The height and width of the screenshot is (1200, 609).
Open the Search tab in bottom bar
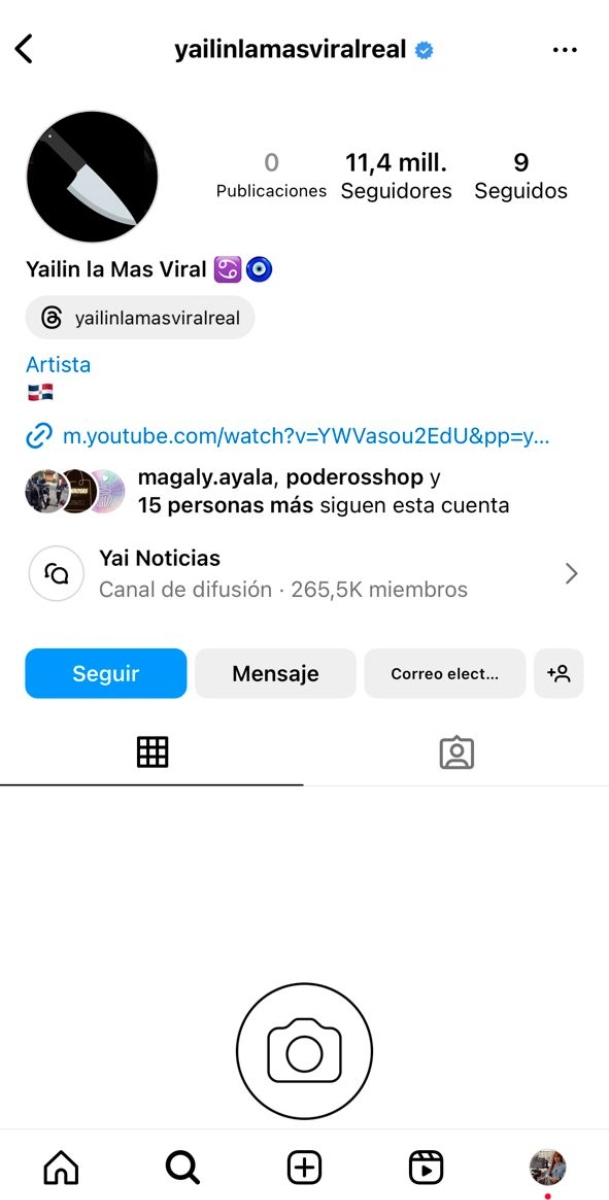tap(183, 1167)
